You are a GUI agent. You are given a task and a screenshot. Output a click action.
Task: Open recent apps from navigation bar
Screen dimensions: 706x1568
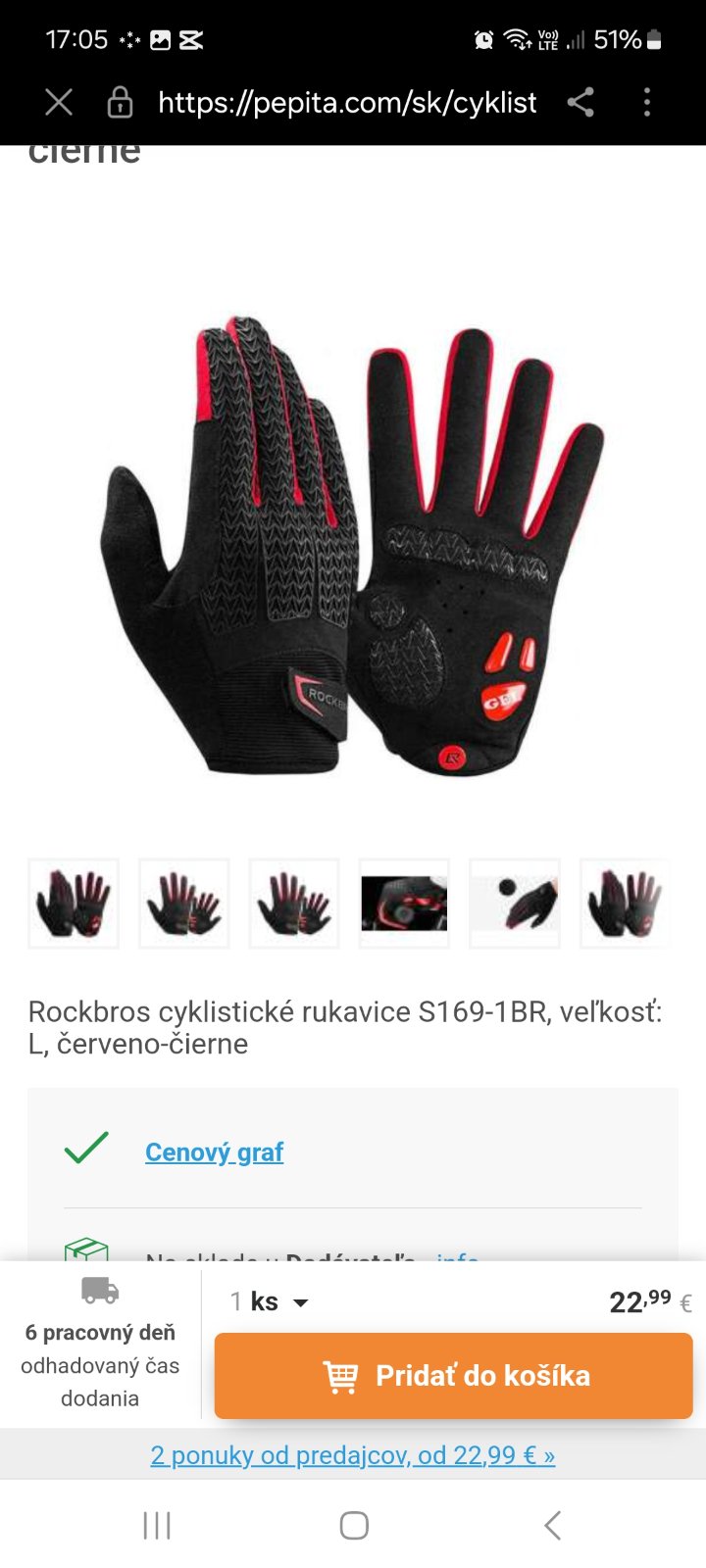click(157, 1525)
